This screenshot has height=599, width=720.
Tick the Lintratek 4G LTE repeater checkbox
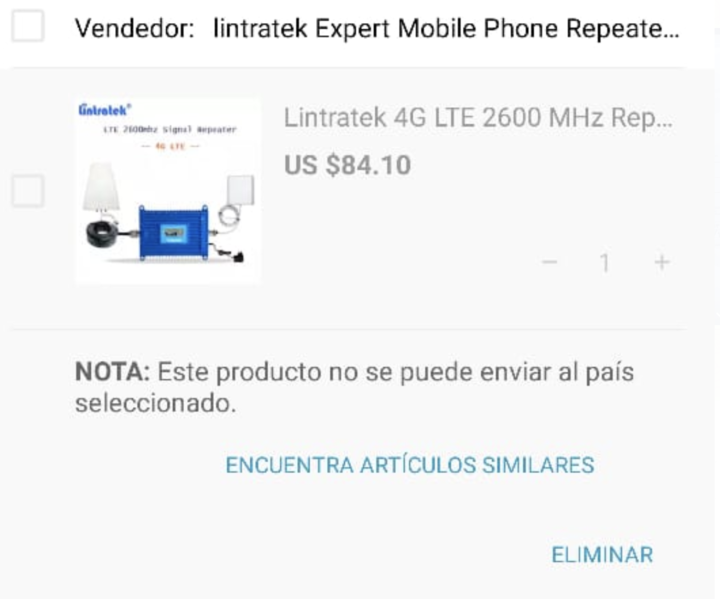28,190
